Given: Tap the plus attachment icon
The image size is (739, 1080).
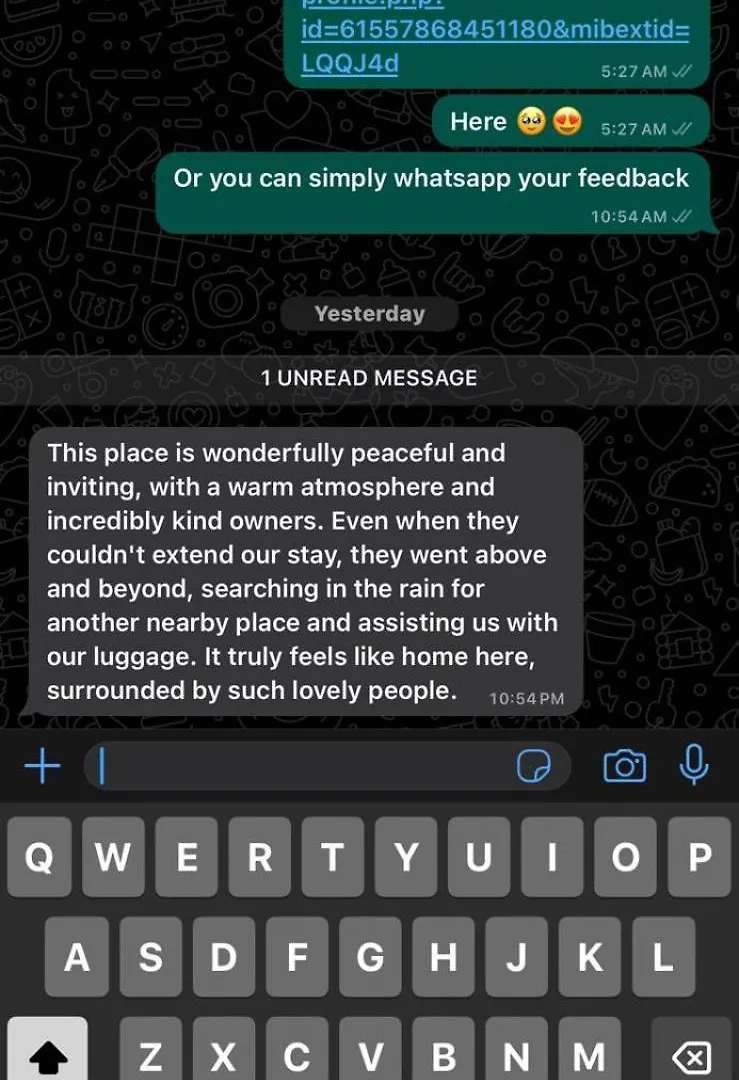Looking at the screenshot, I should pos(42,767).
